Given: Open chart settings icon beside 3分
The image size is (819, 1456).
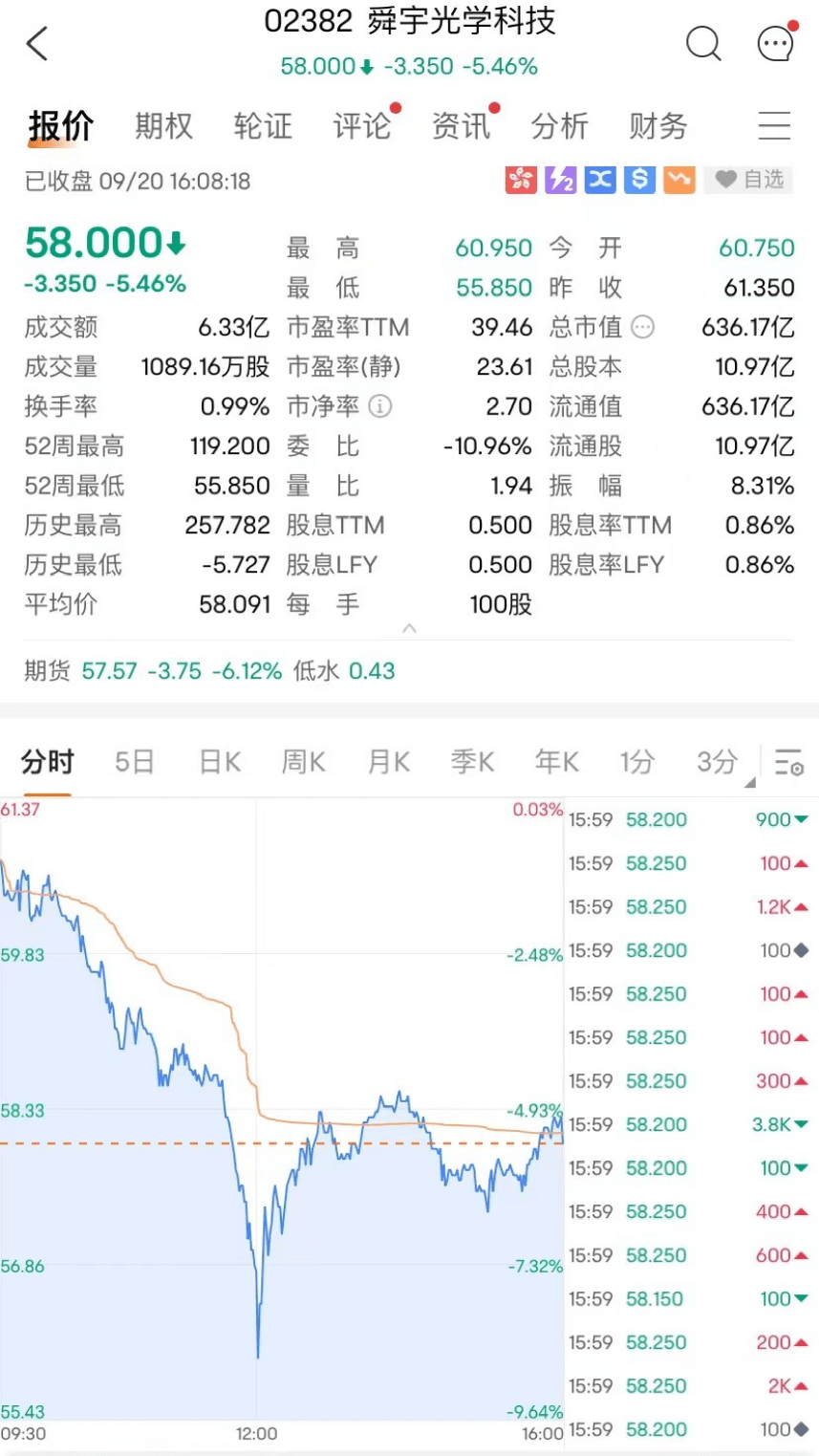Looking at the screenshot, I should (788, 762).
